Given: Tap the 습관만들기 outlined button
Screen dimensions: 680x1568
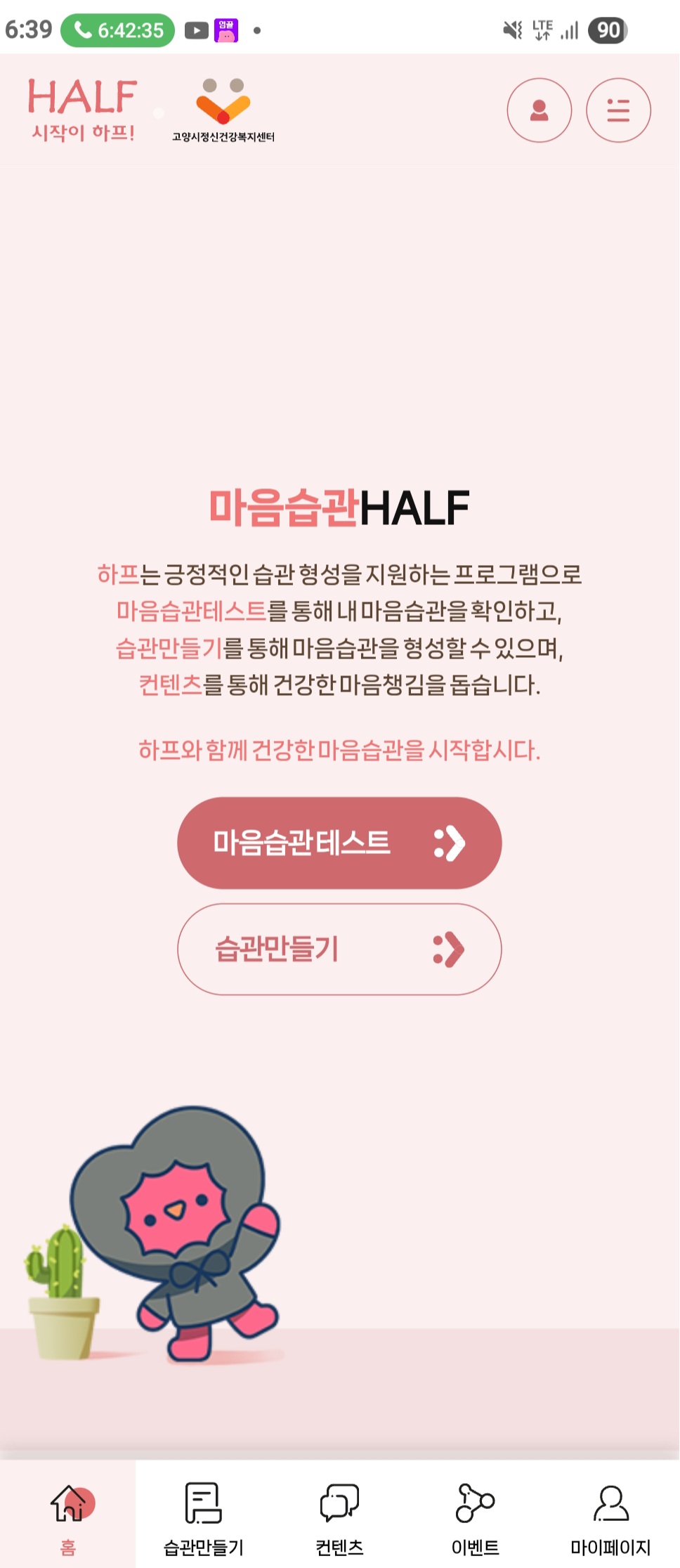Looking at the screenshot, I should (x=339, y=949).
